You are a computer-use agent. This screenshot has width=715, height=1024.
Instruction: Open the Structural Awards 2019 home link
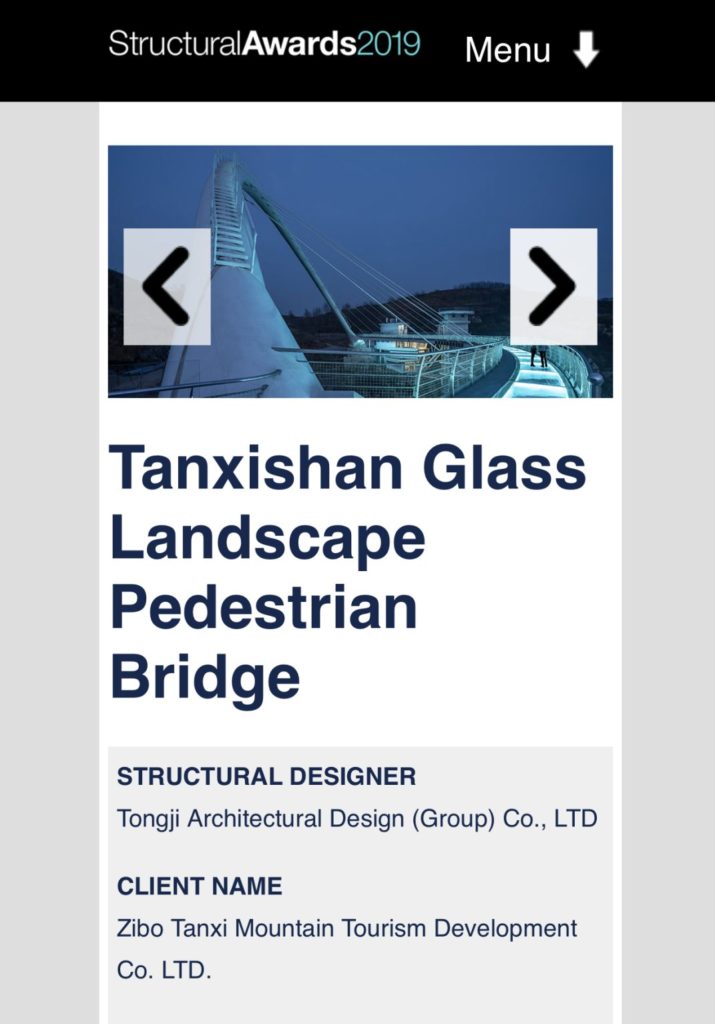point(264,45)
